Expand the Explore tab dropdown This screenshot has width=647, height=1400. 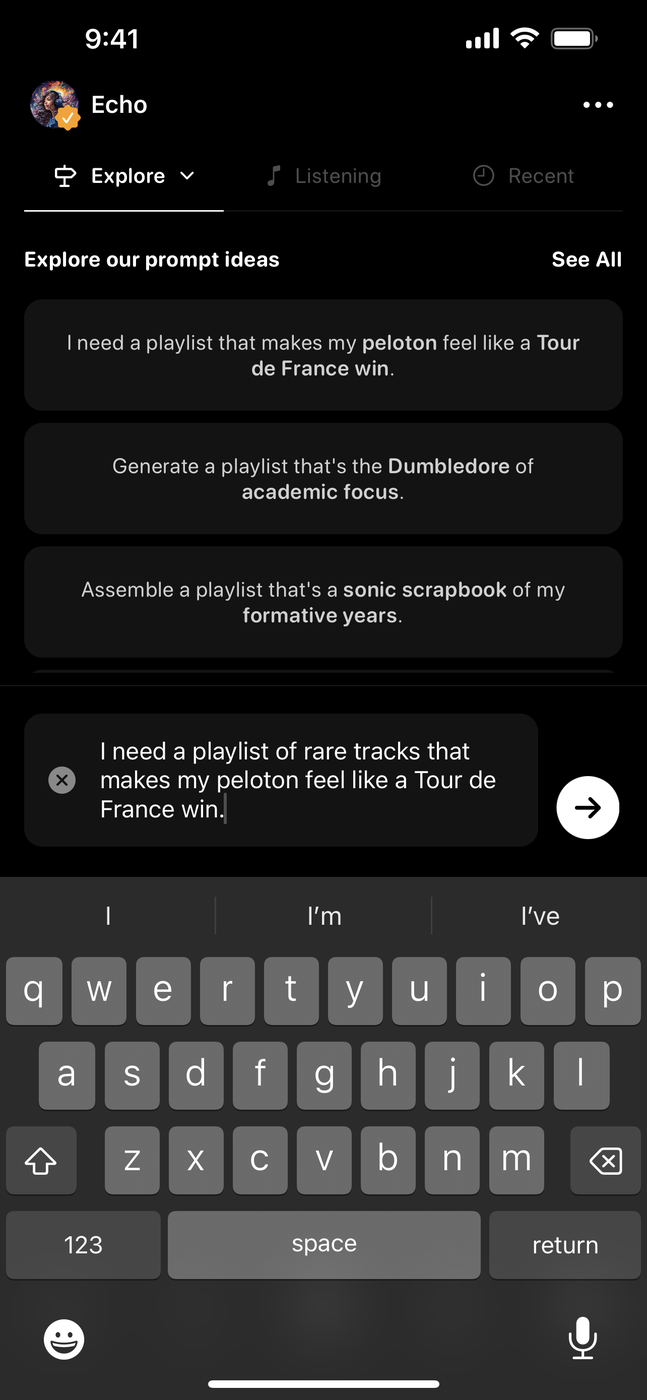click(187, 176)
